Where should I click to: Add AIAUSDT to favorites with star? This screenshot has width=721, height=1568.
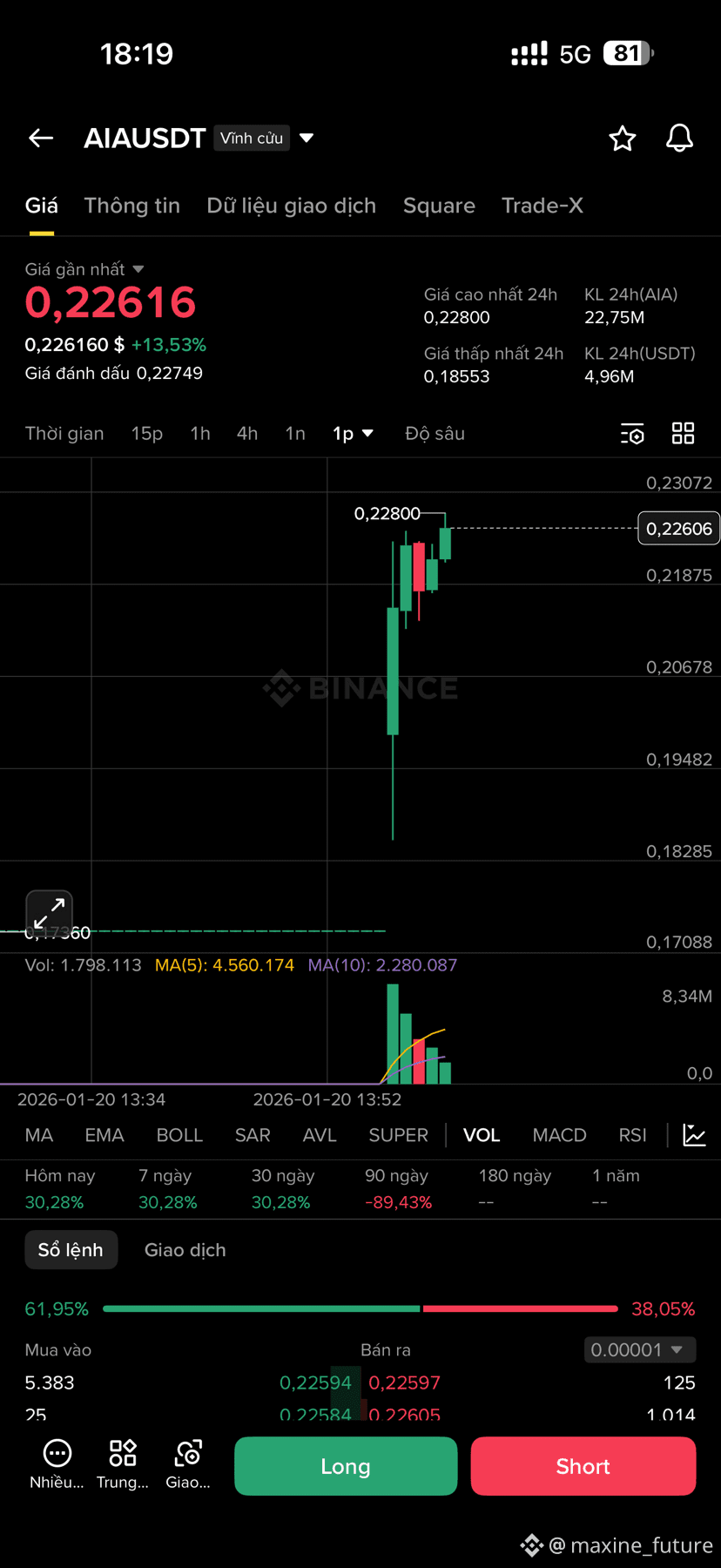(x=622, y=138)
